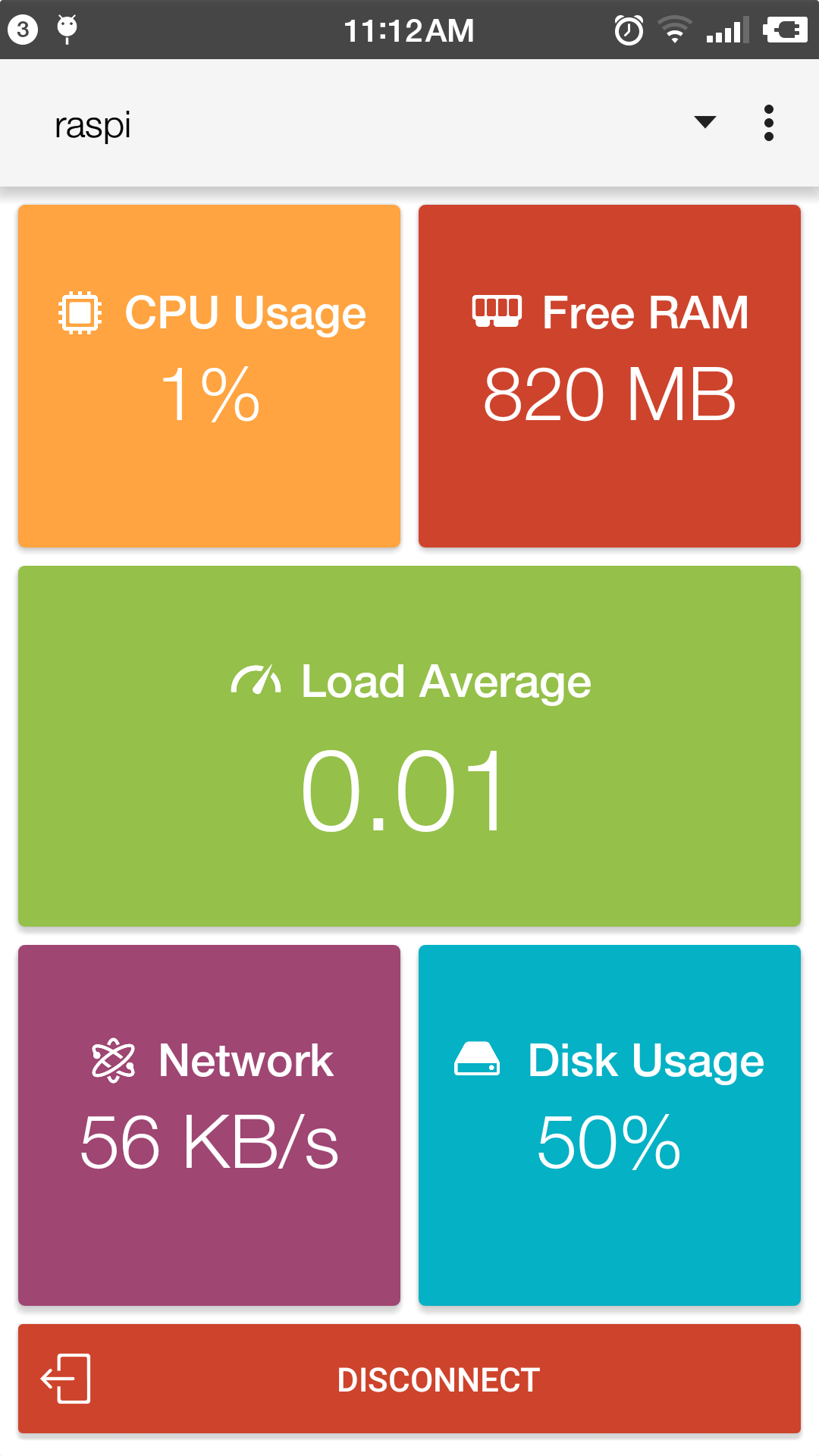Open the Network card

pyautogui.click(x=209, y=1125)
